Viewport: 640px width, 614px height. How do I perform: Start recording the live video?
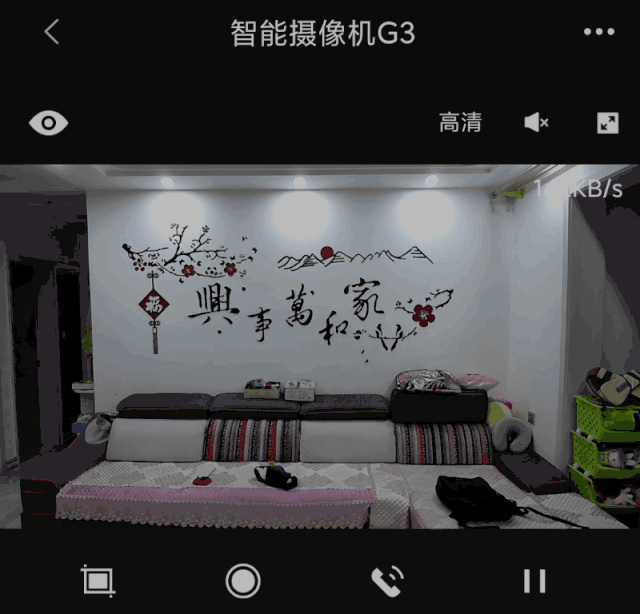pyautogui.click(x=243, y=580)
